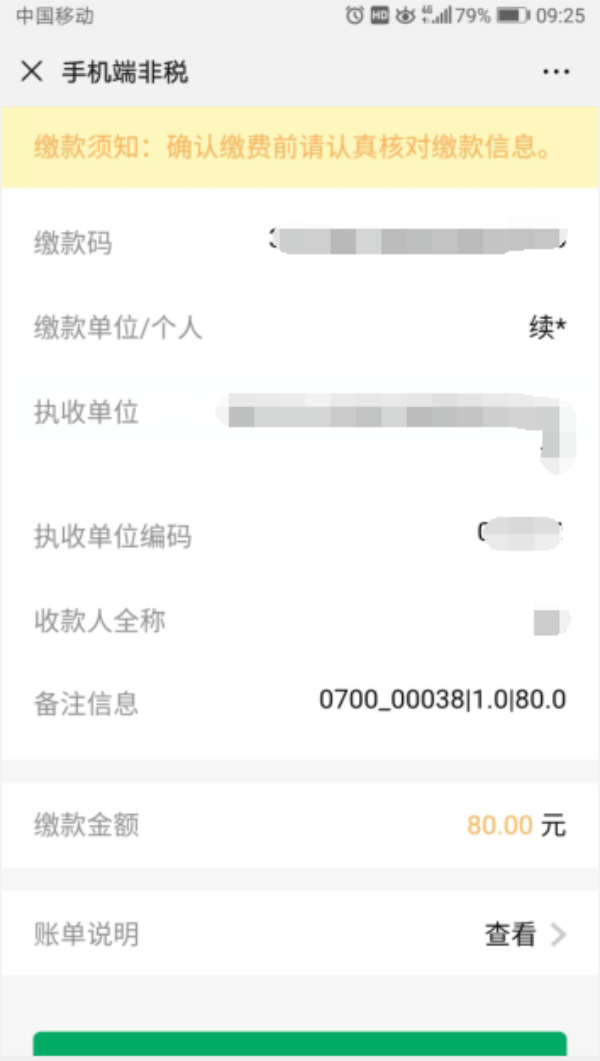Open the three-dot overflow menu
The width and height of the screenshot is (600, 1061).
click(x=555, y=72)
